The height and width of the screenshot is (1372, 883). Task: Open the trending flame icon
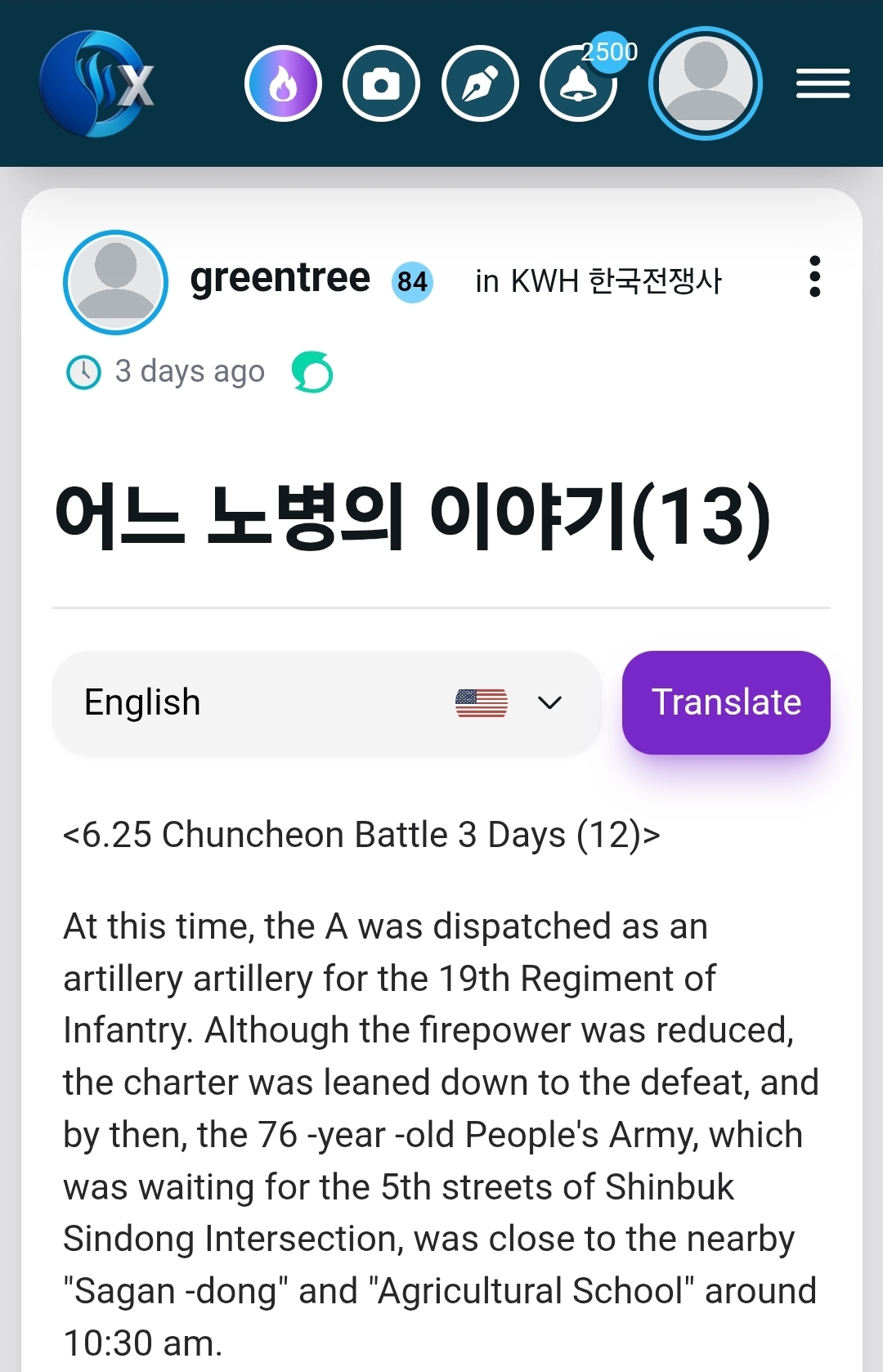(283, 83)
